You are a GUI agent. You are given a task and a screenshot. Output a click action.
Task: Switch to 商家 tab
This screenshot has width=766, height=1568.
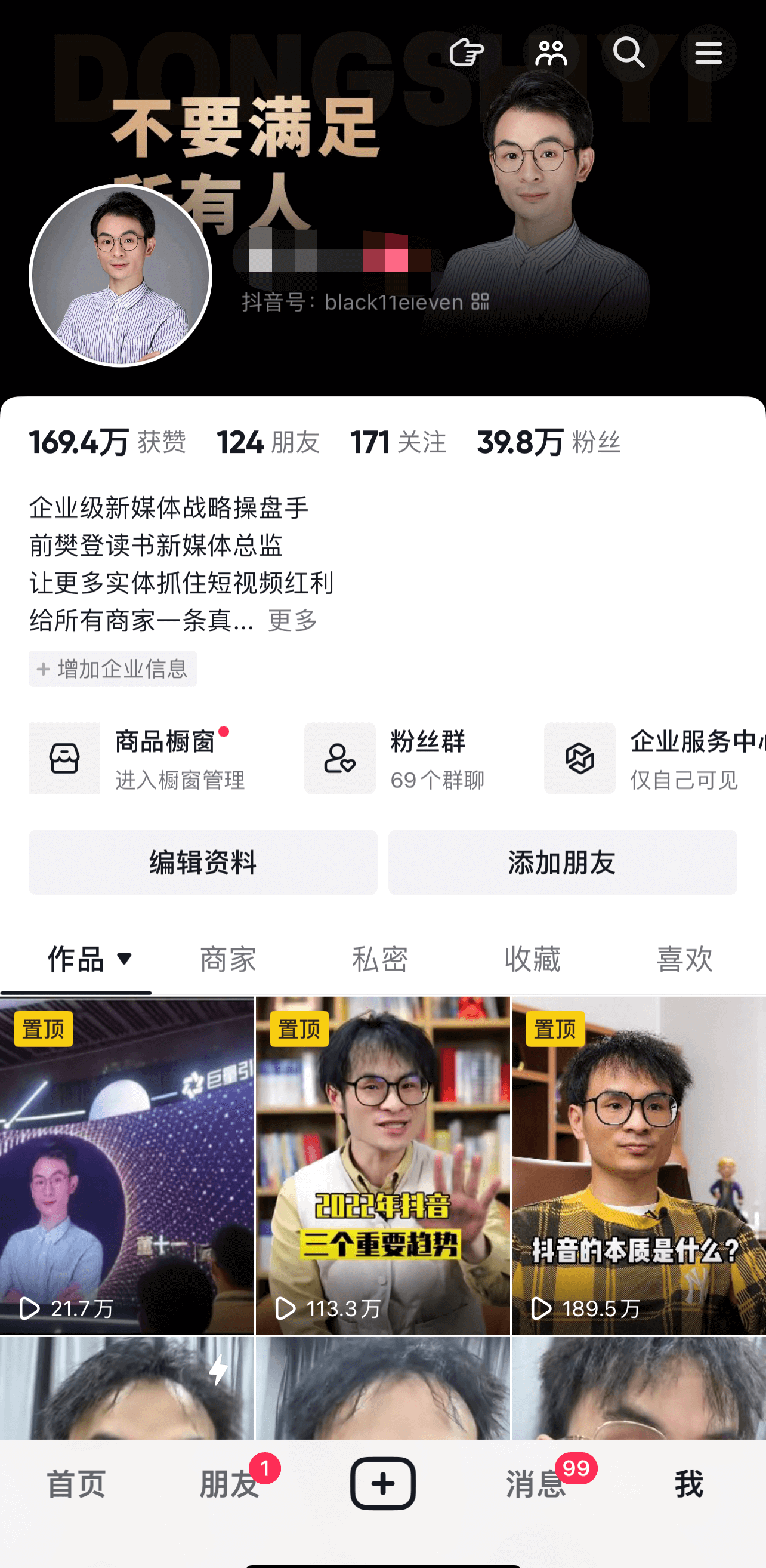coord(228,959)
